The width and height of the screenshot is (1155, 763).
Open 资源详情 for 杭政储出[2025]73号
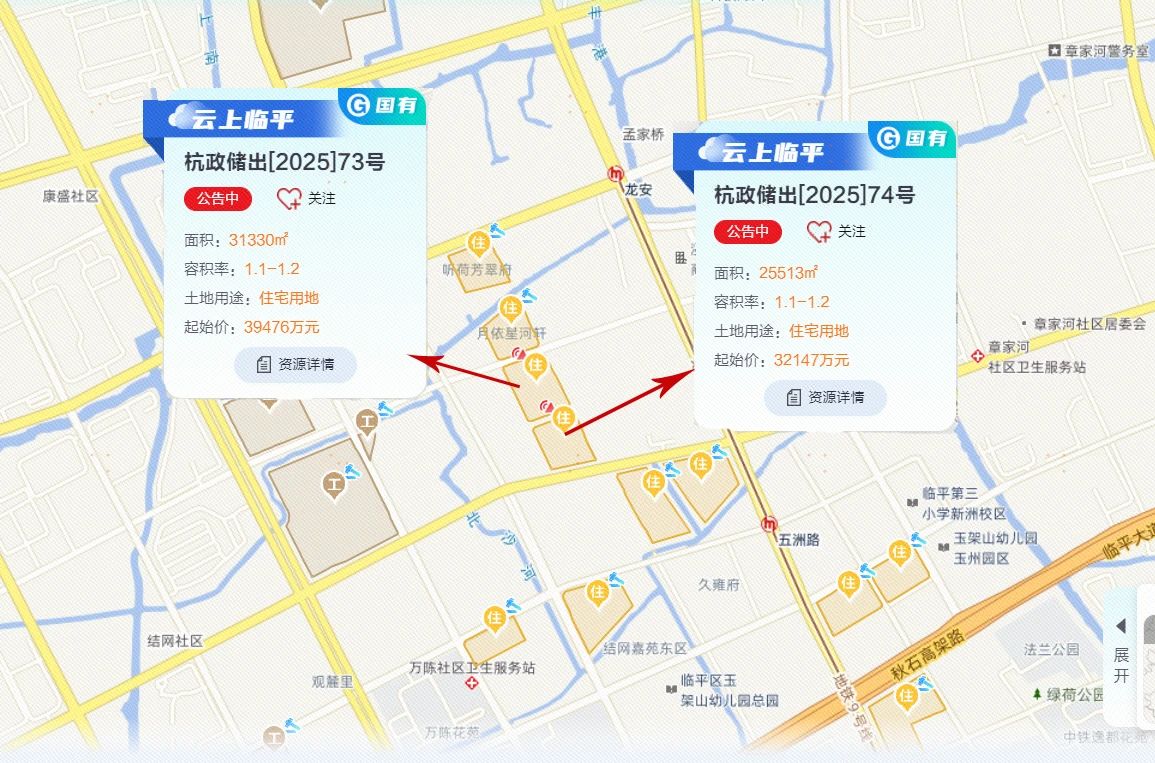[x=295, y=364]
